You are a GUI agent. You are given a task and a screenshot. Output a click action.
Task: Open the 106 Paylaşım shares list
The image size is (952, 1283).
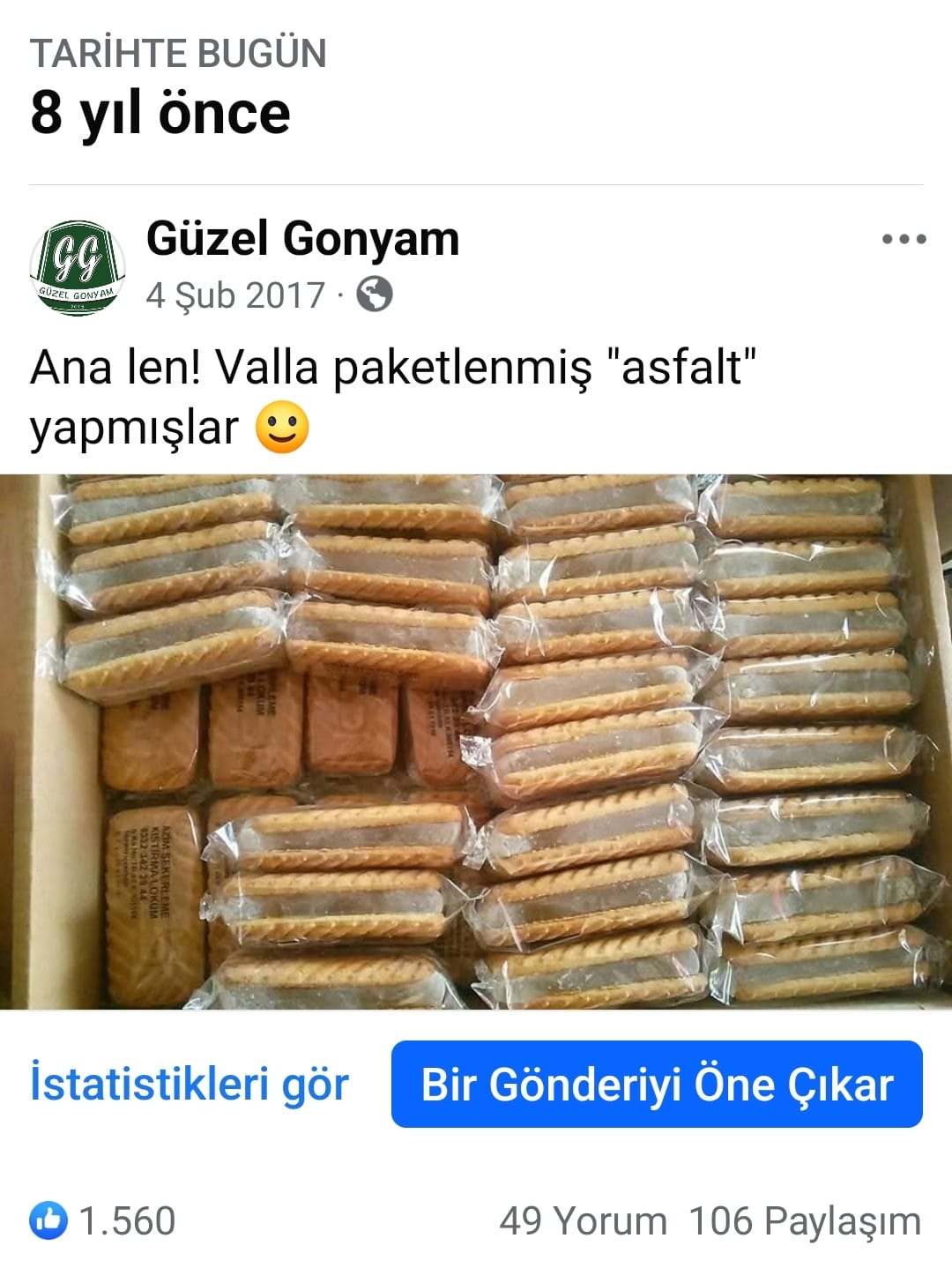click(800, 1220)
